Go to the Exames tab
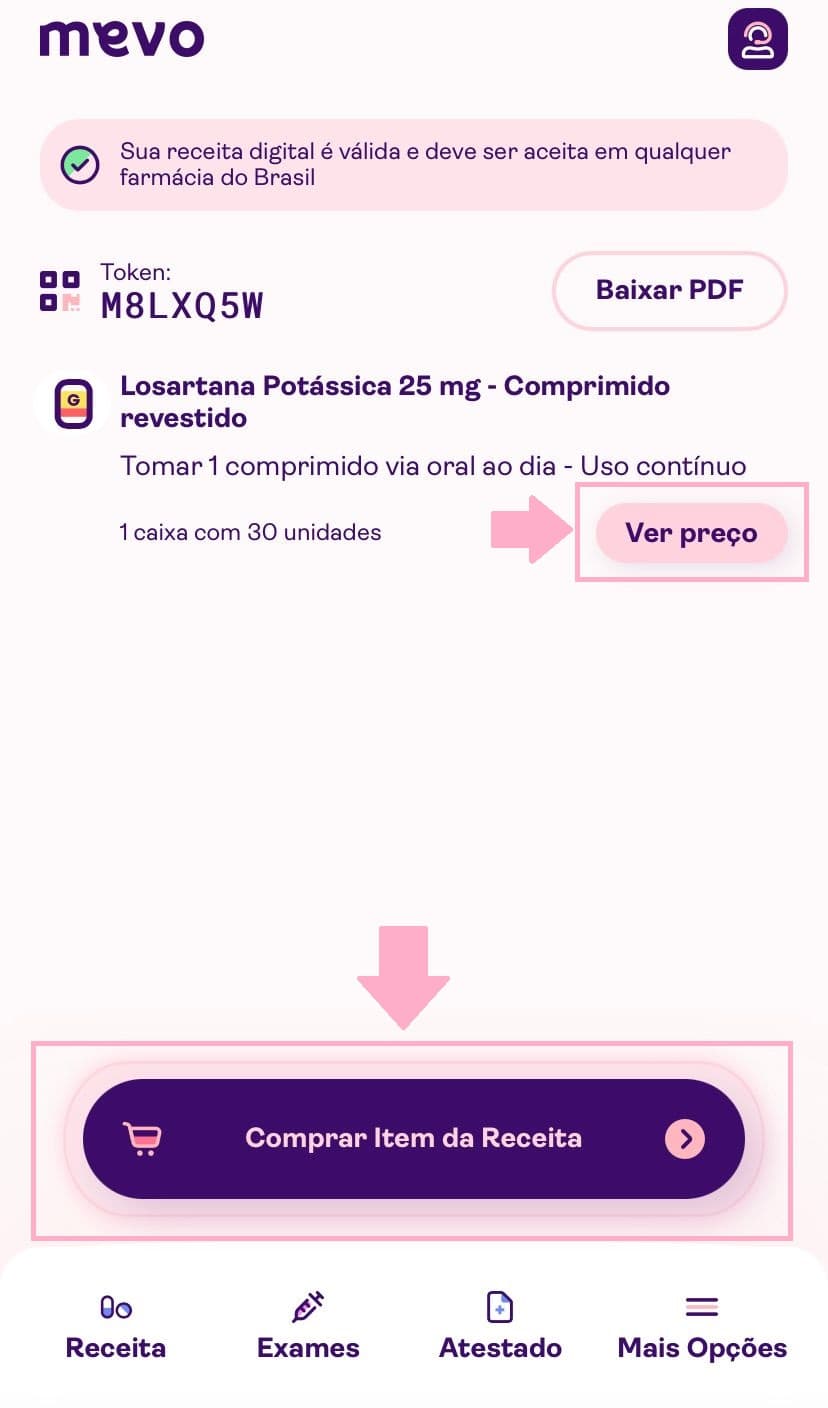Screen dimensions: 828x1408 (x=308, y=1328)
